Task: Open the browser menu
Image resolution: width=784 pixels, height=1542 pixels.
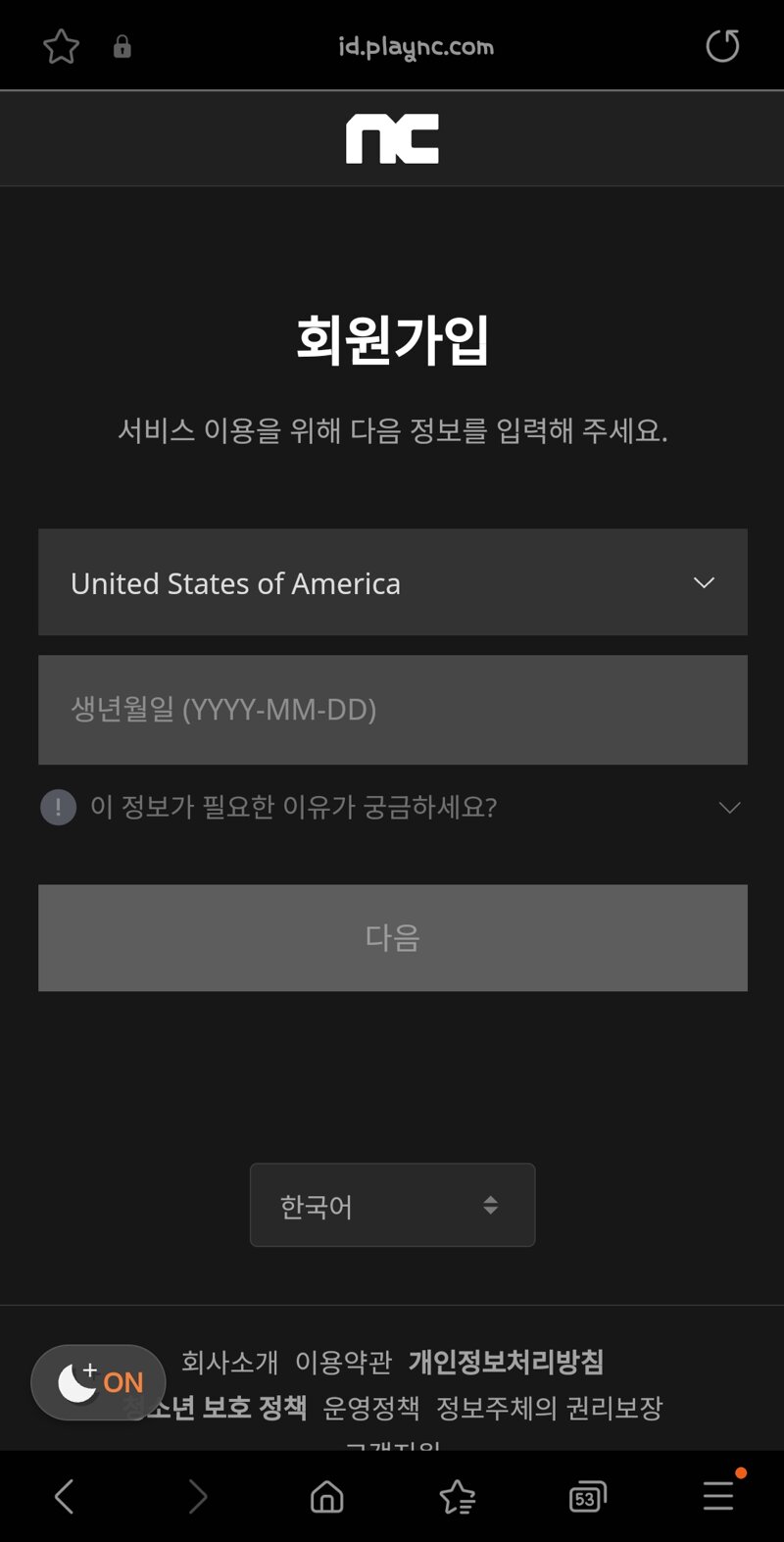Action: click(x=718, y=1496)
